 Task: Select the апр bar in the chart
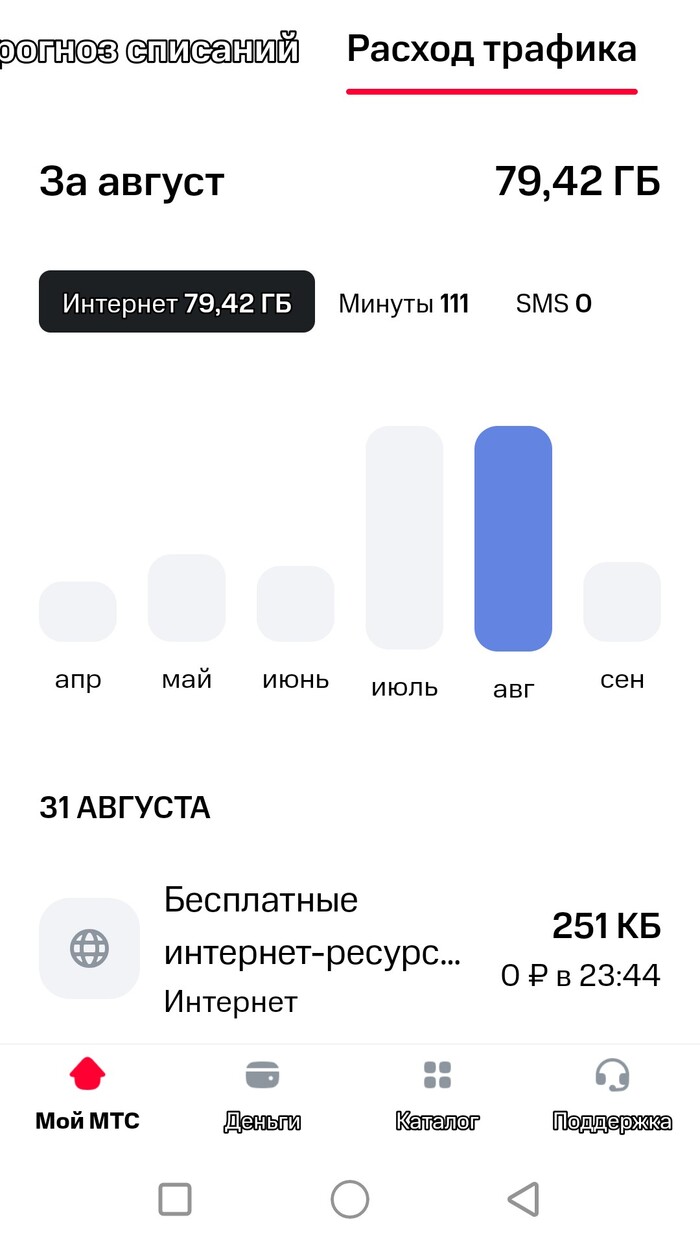(78, 611)
